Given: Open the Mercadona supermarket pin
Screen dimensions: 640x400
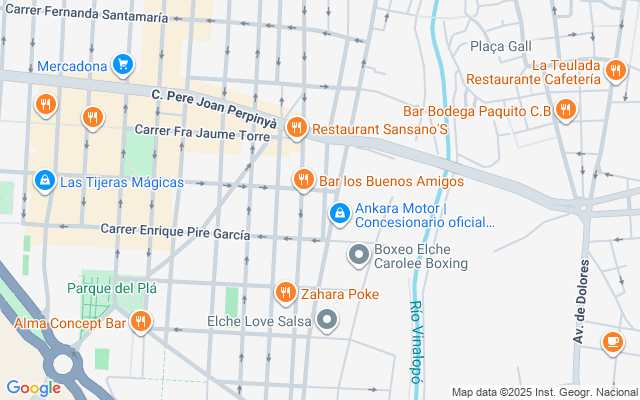Looking at the screenshot, I should (x=123, y=65).
